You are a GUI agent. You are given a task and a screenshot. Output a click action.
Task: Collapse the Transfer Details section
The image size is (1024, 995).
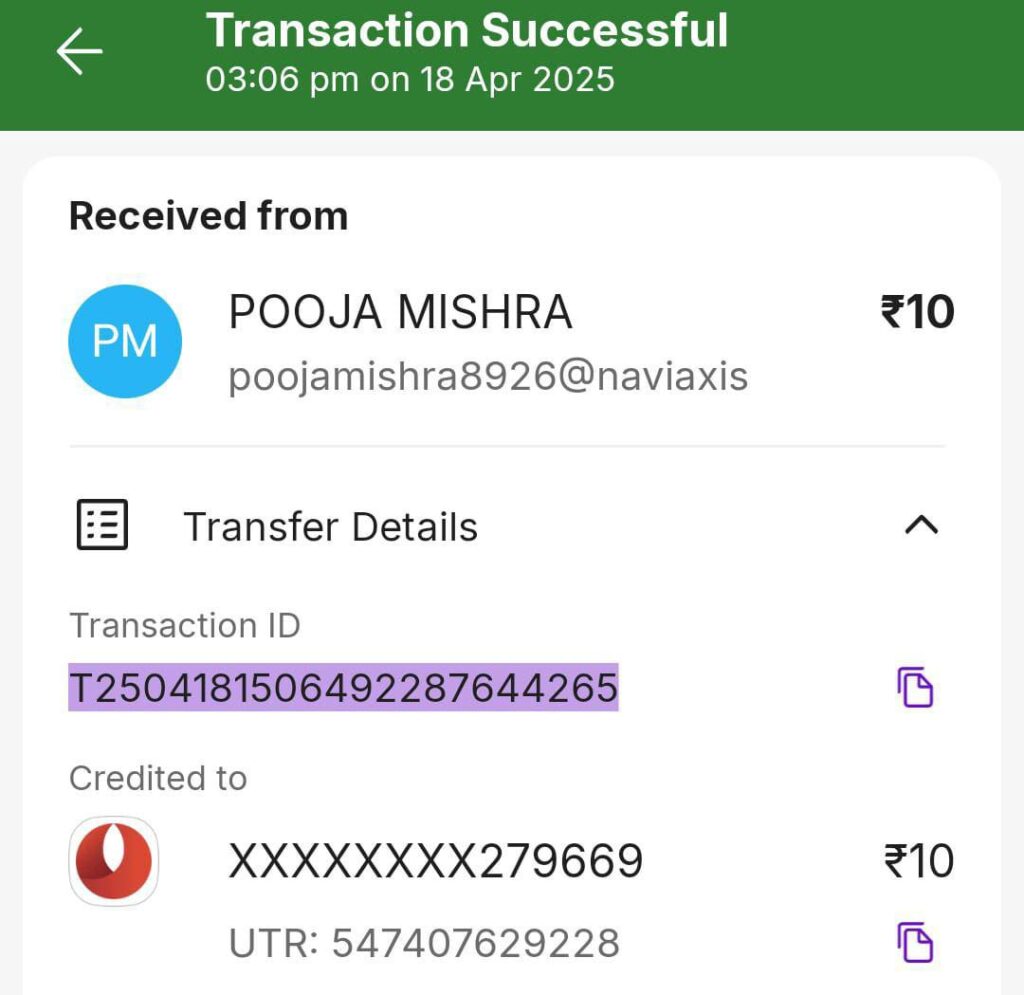click(x=920, y=525)
